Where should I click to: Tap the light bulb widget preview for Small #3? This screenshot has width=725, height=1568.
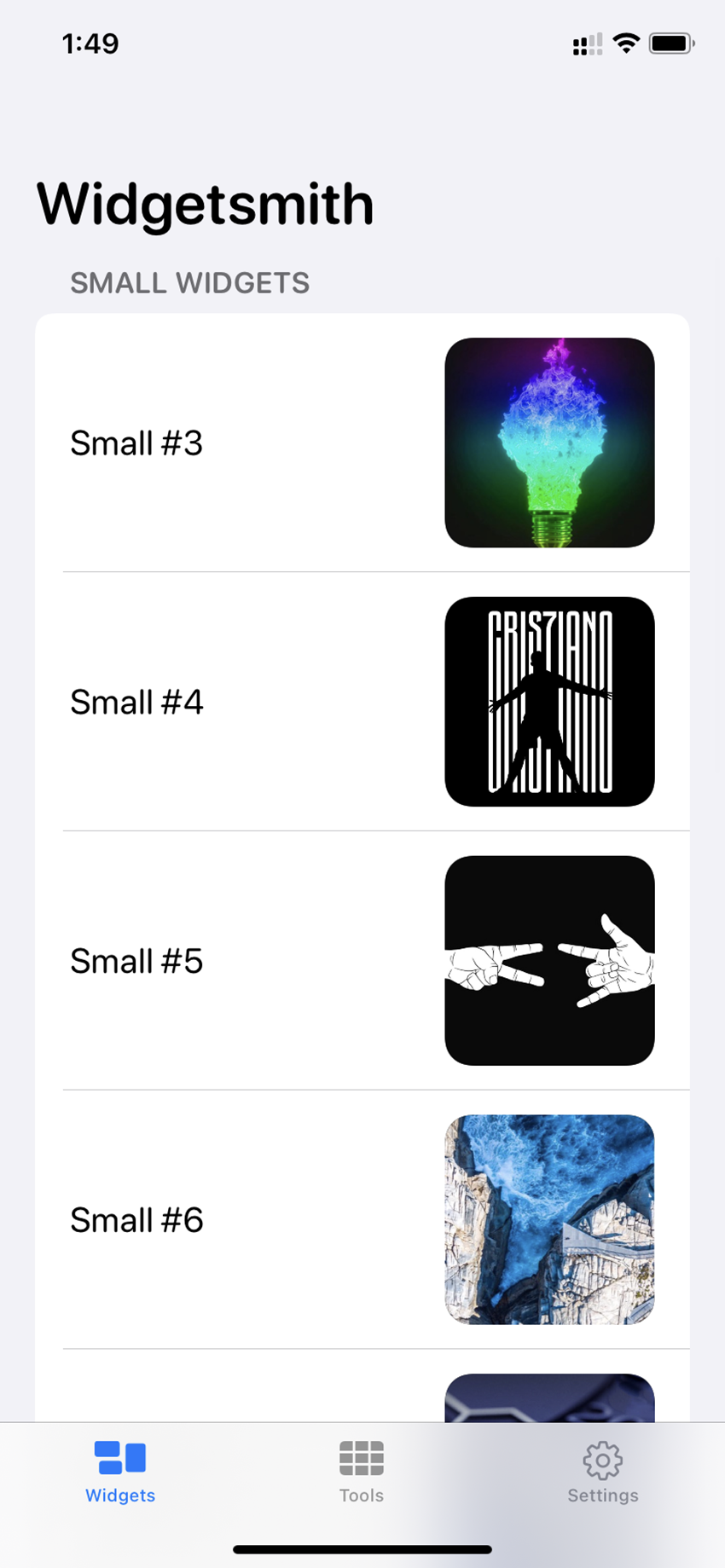(548, 441)
